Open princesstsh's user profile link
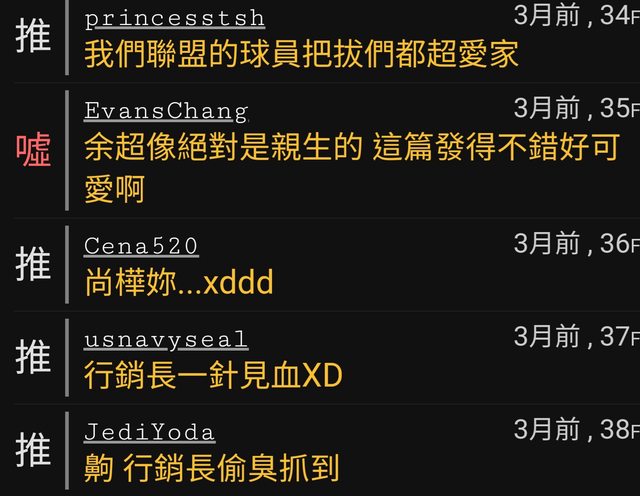The height and width of the screenshot is (496, 640). (x=175, y=18)
